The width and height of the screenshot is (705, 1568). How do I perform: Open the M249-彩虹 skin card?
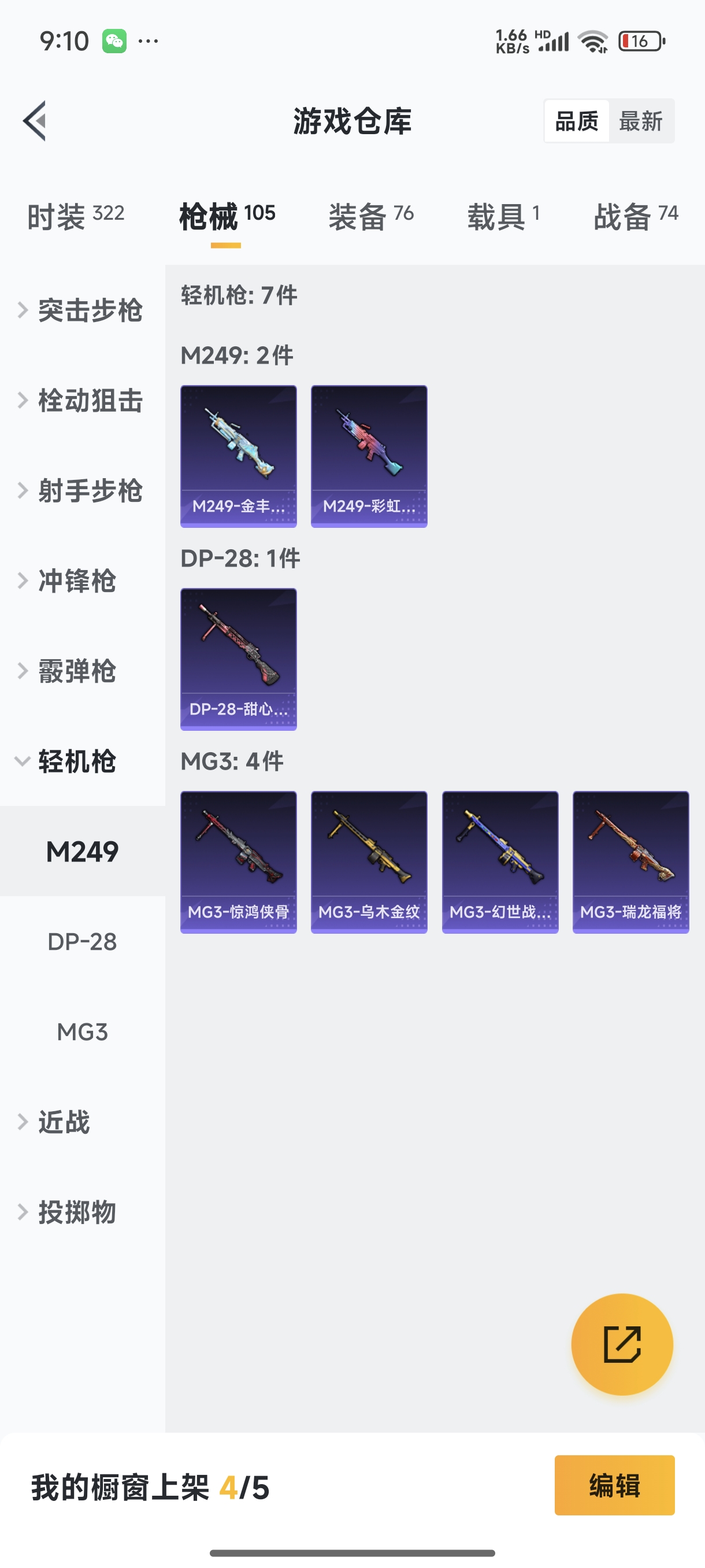click(x=369, y=456)
